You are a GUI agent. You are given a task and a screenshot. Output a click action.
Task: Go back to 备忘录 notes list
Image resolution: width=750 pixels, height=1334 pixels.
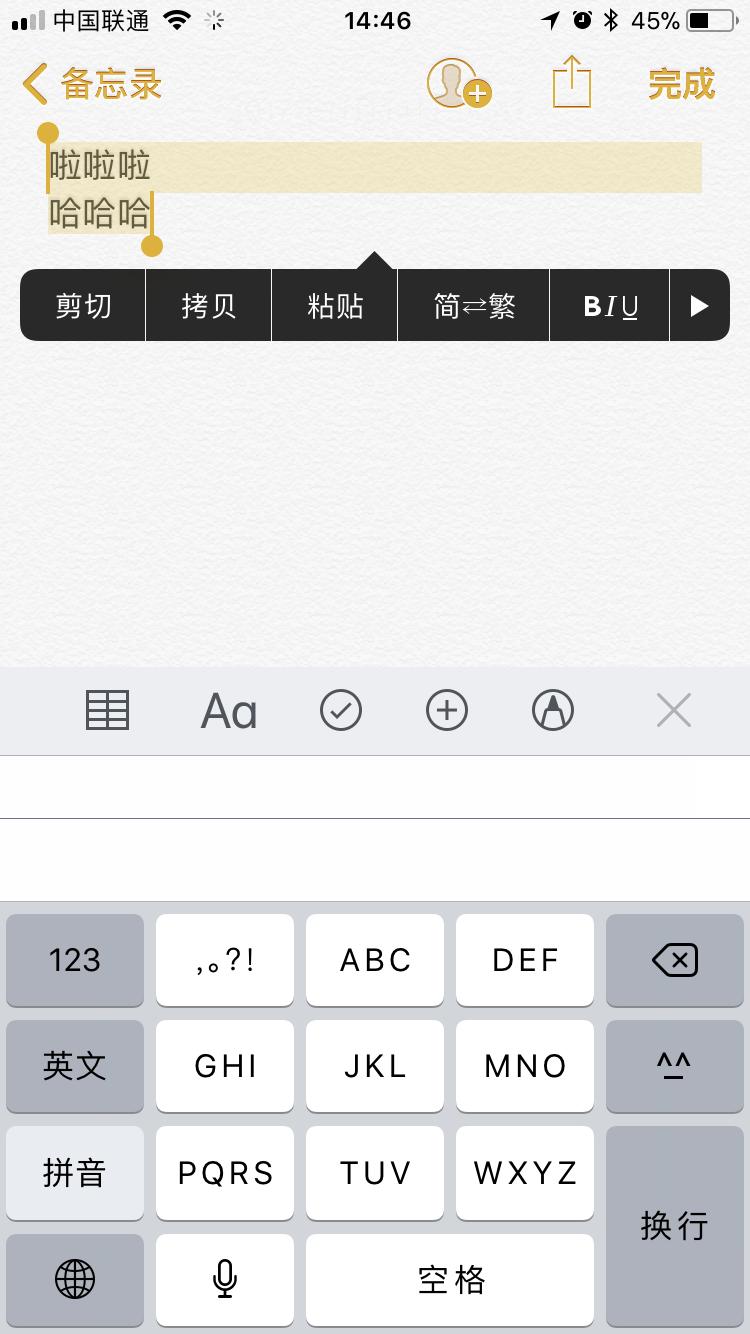point(90,84)
